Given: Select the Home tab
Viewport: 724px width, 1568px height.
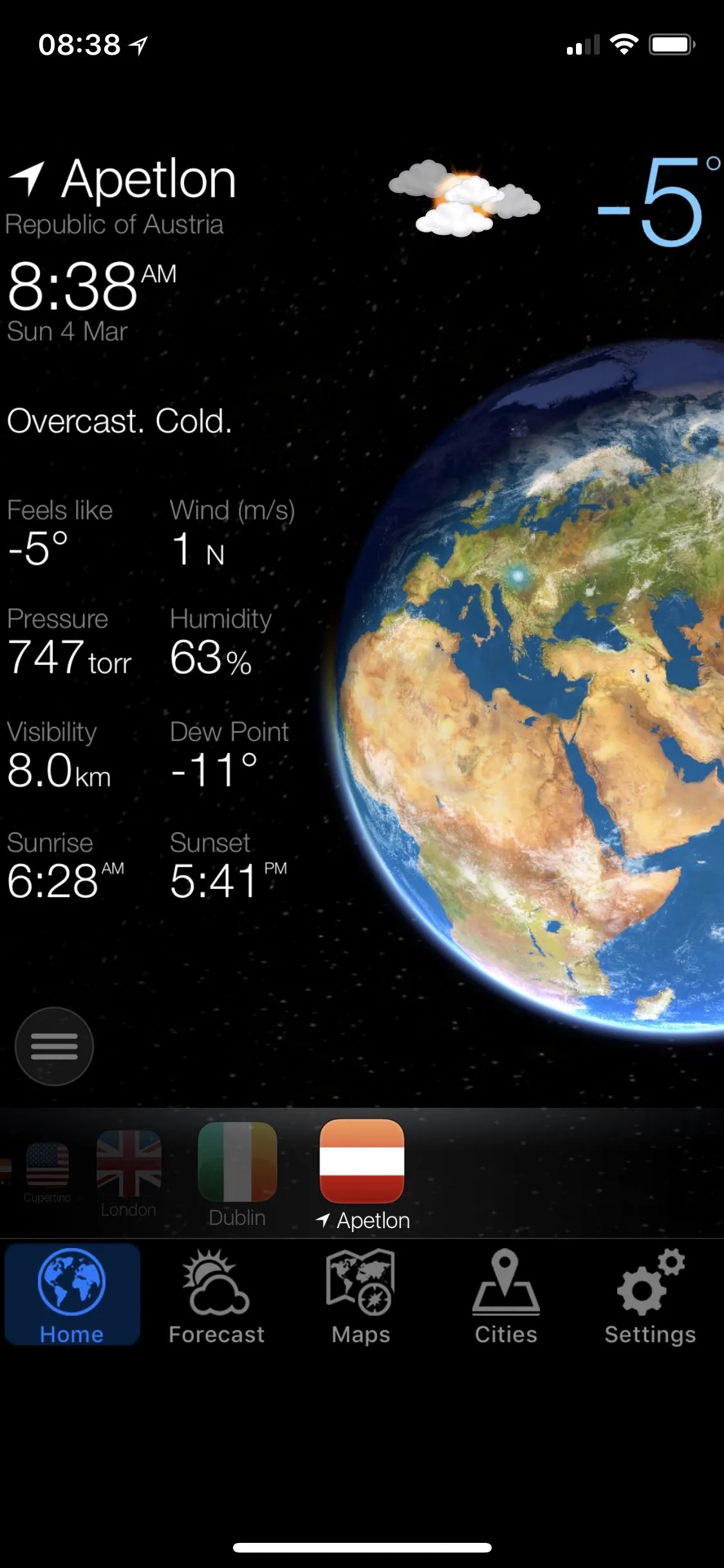Looking at the screenshot, I should 72,1295.
